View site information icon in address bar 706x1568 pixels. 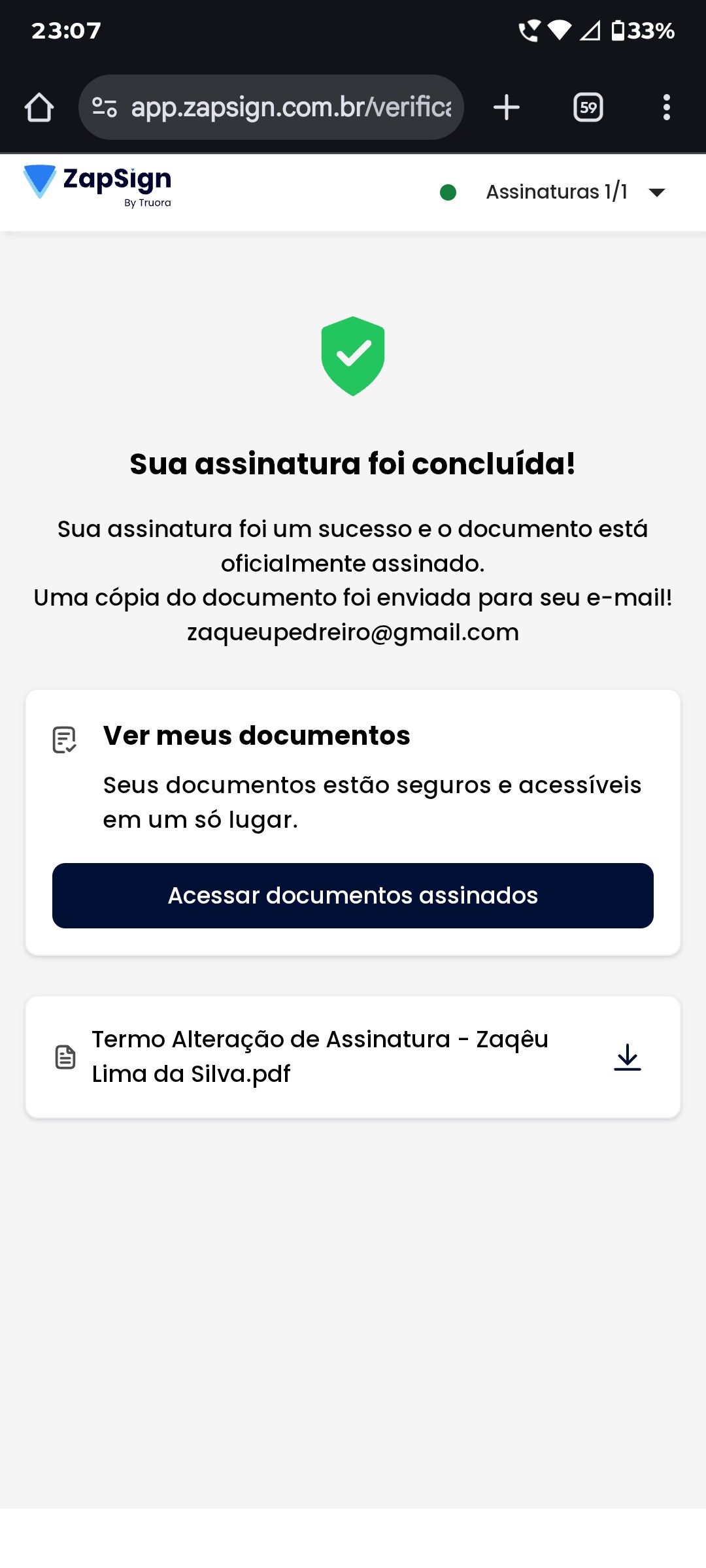coord(105,107)
